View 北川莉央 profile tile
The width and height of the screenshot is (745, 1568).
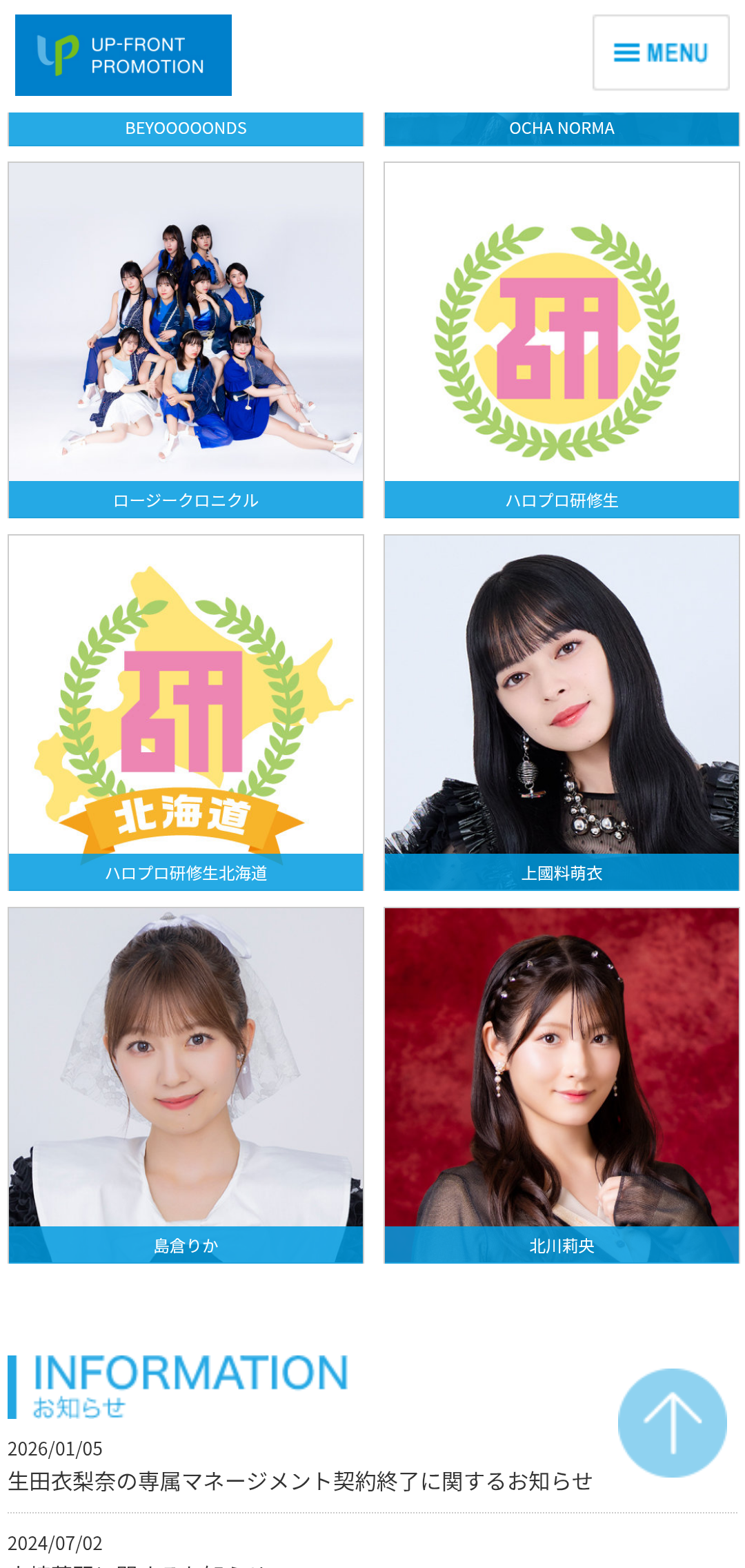(x=562, y=1085)
